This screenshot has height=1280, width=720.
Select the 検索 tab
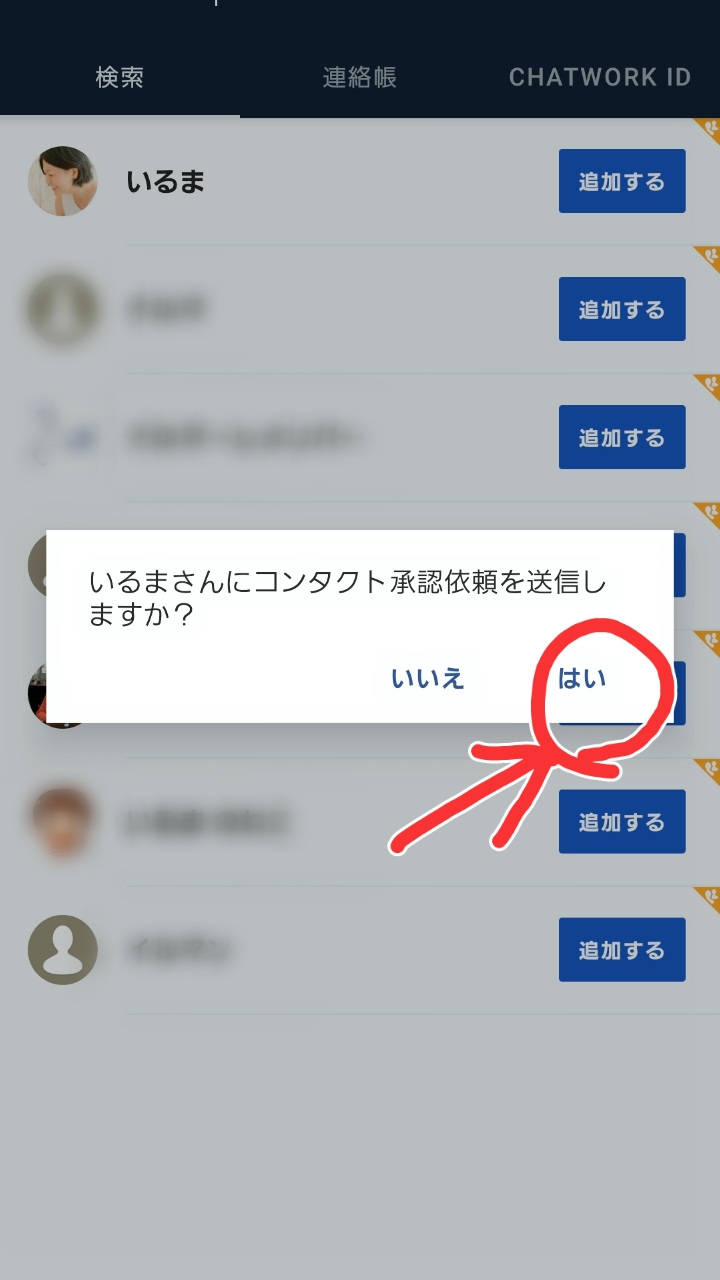[x=120, y=78]
